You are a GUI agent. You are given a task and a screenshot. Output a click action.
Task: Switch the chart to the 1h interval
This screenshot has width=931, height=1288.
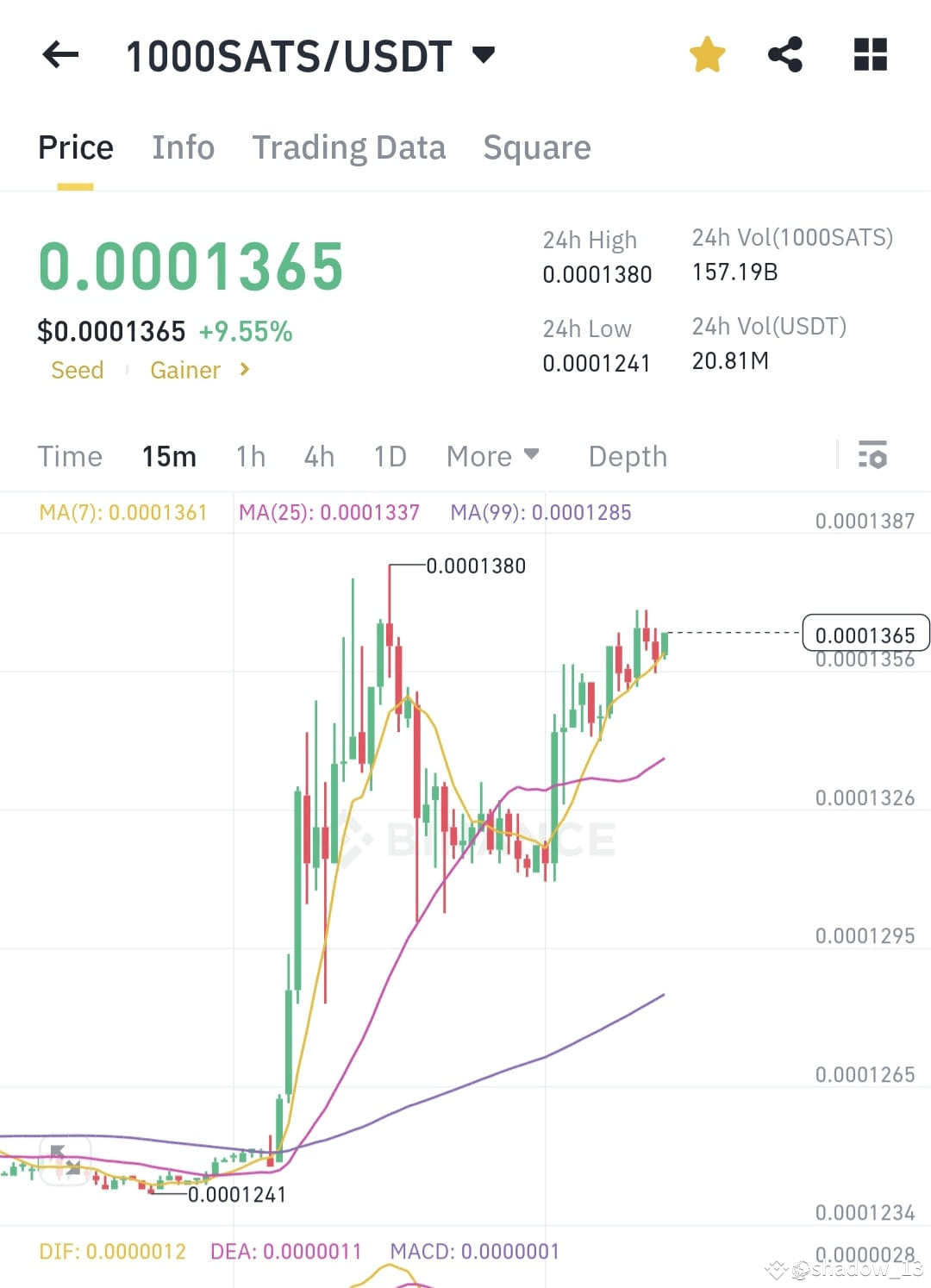pyautogui.click(x=250, y=456)
